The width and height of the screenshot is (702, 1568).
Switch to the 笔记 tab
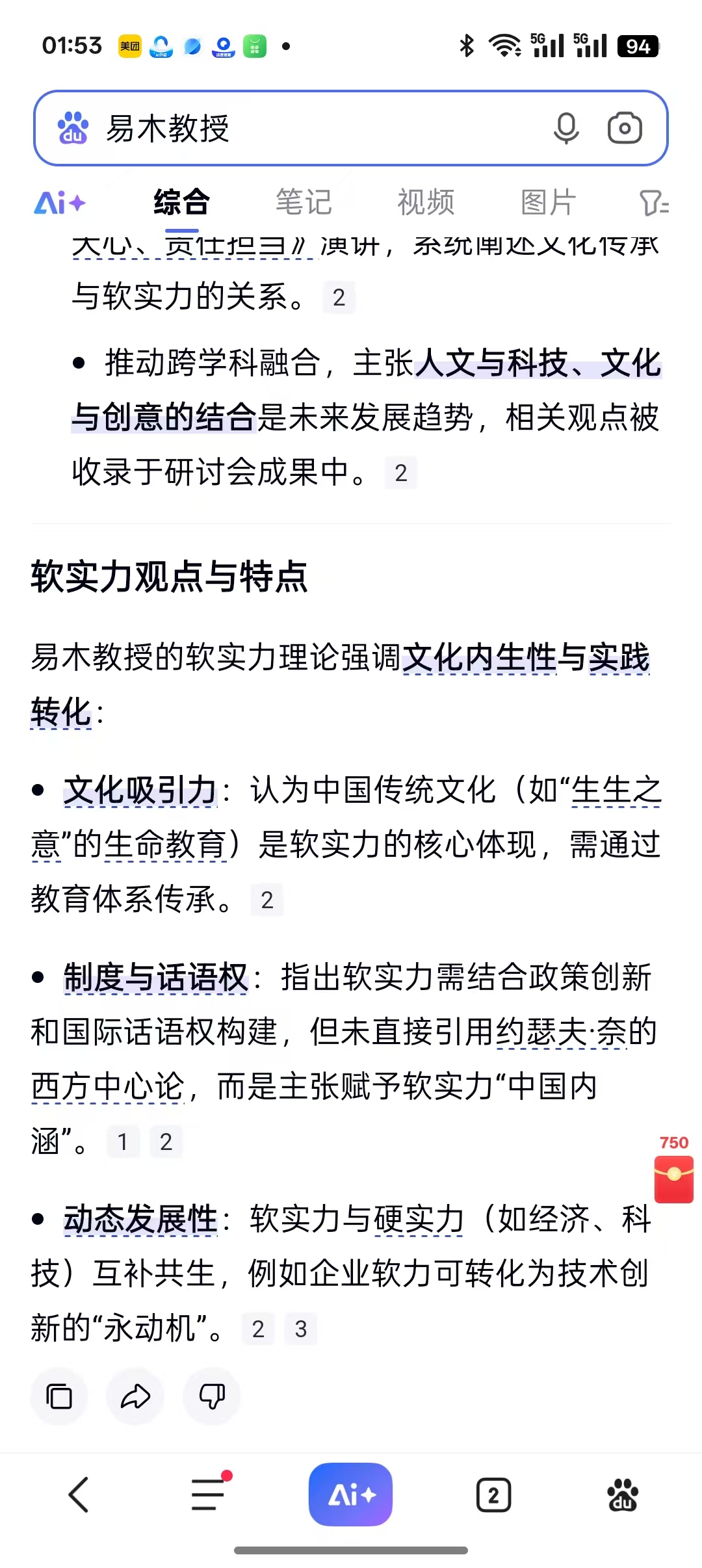[304, 202]
